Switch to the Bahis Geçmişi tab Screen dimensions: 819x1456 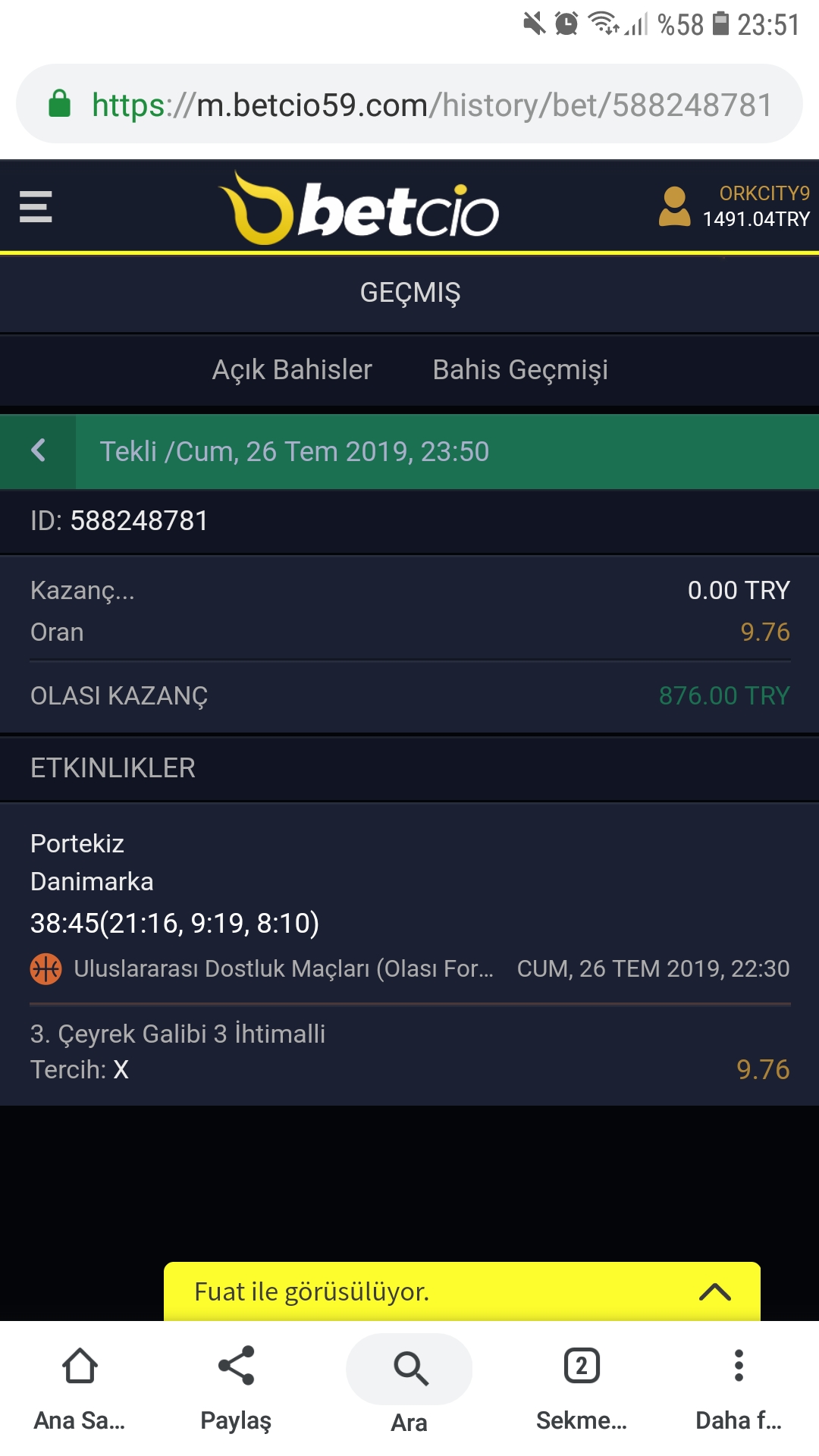[520, 370]
